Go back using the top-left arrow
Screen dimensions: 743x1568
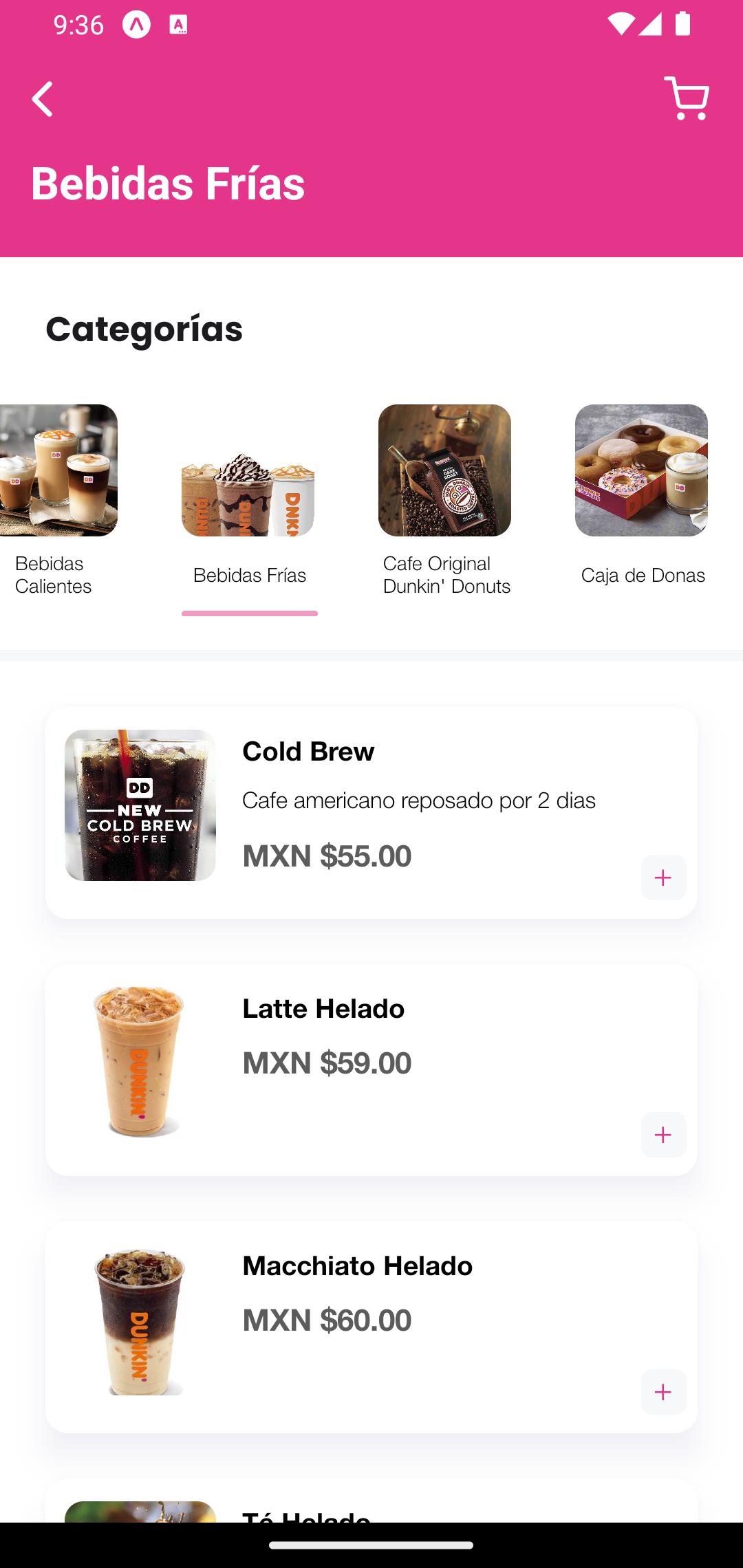[43, 99]
